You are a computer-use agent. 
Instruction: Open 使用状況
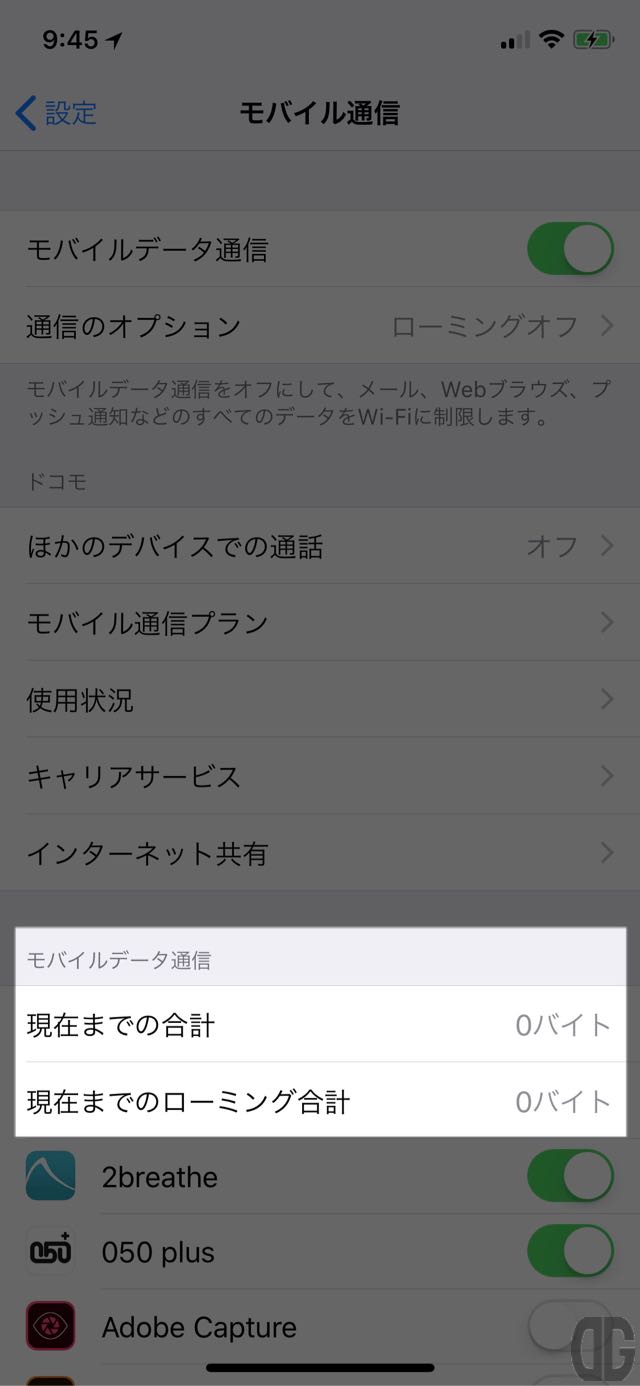pos(320,700)
